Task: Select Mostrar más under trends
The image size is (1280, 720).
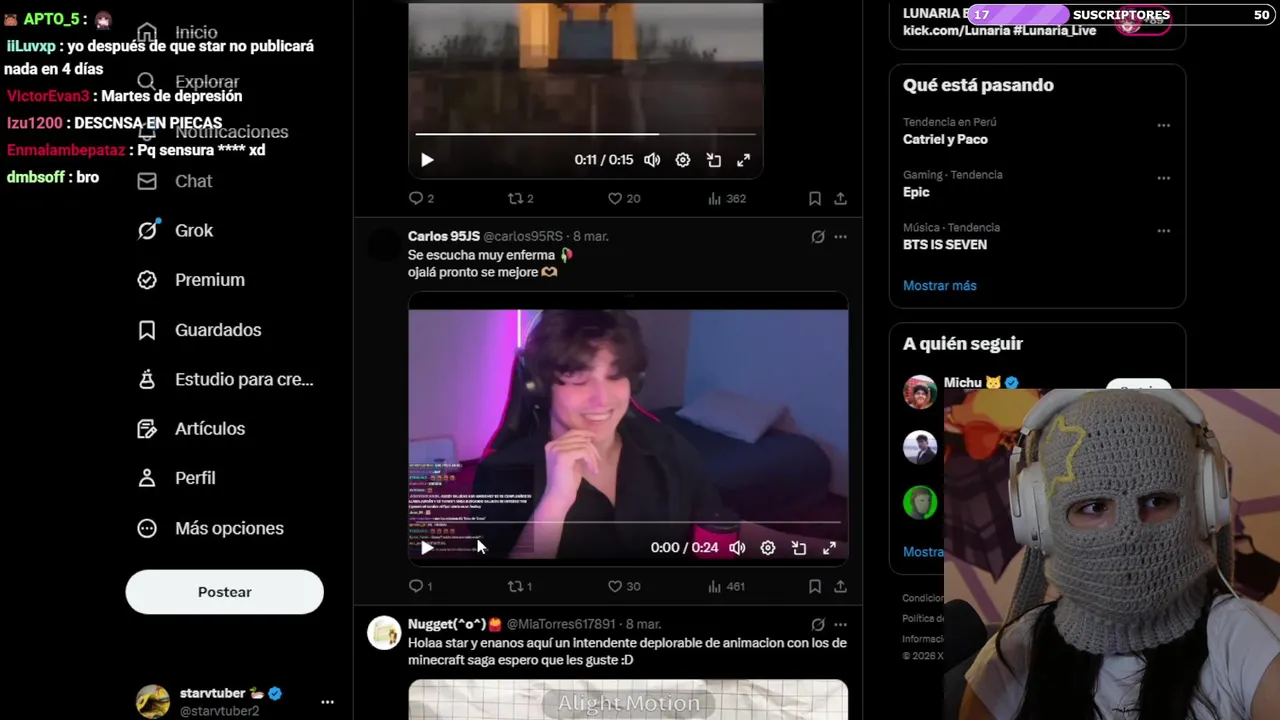Action: [x=939, y=285]
